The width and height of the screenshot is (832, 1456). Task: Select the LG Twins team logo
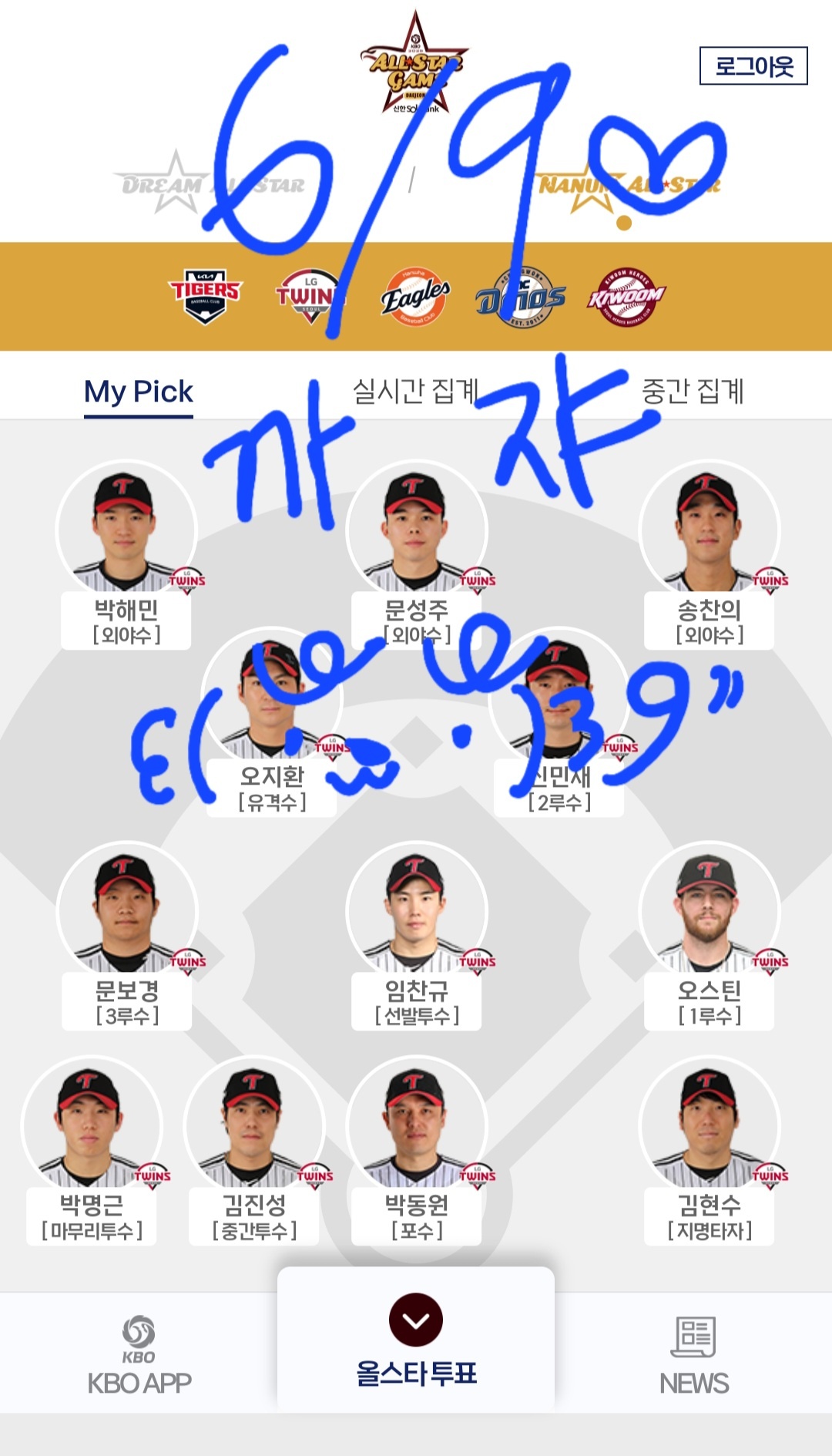pos(310,296)
